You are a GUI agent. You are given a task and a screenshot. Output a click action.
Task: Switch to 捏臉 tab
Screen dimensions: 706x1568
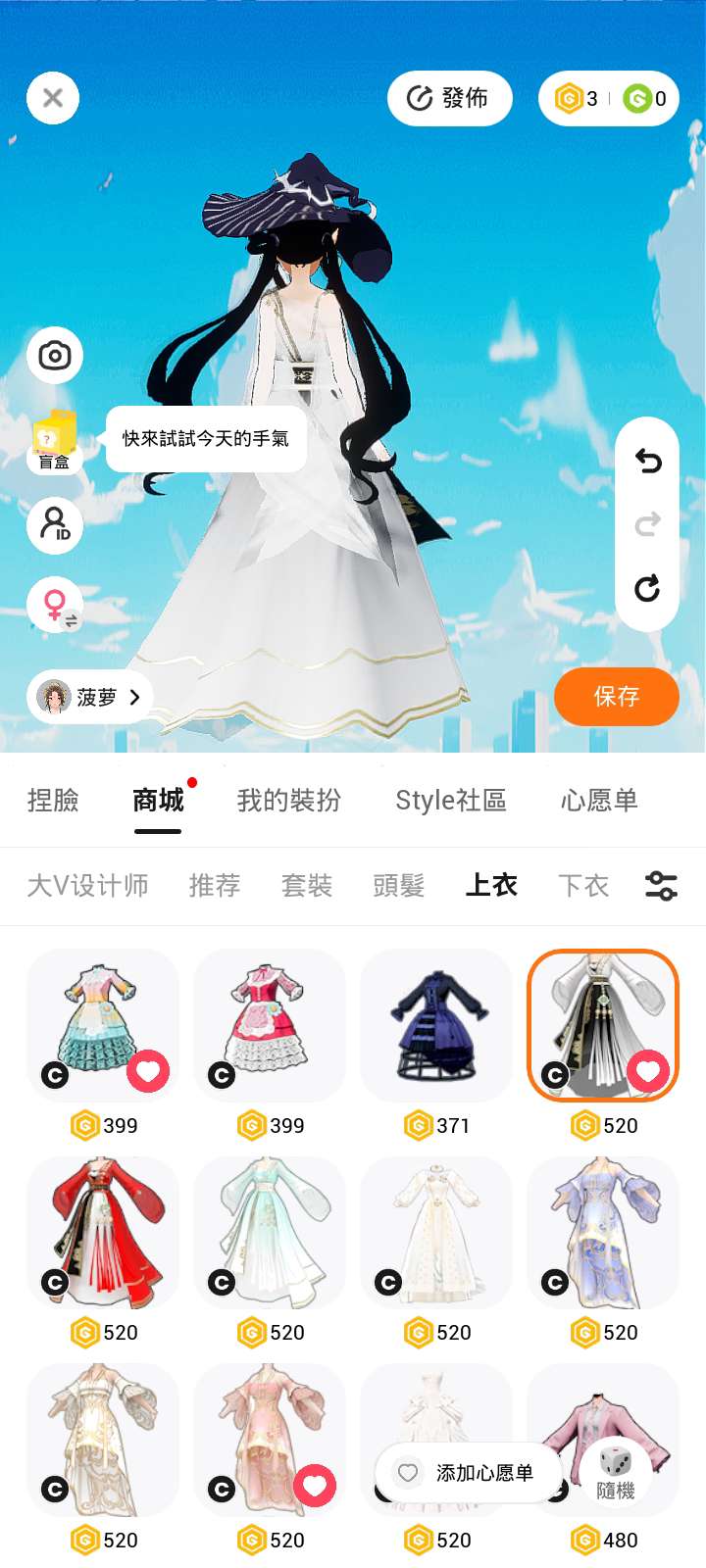53,801
